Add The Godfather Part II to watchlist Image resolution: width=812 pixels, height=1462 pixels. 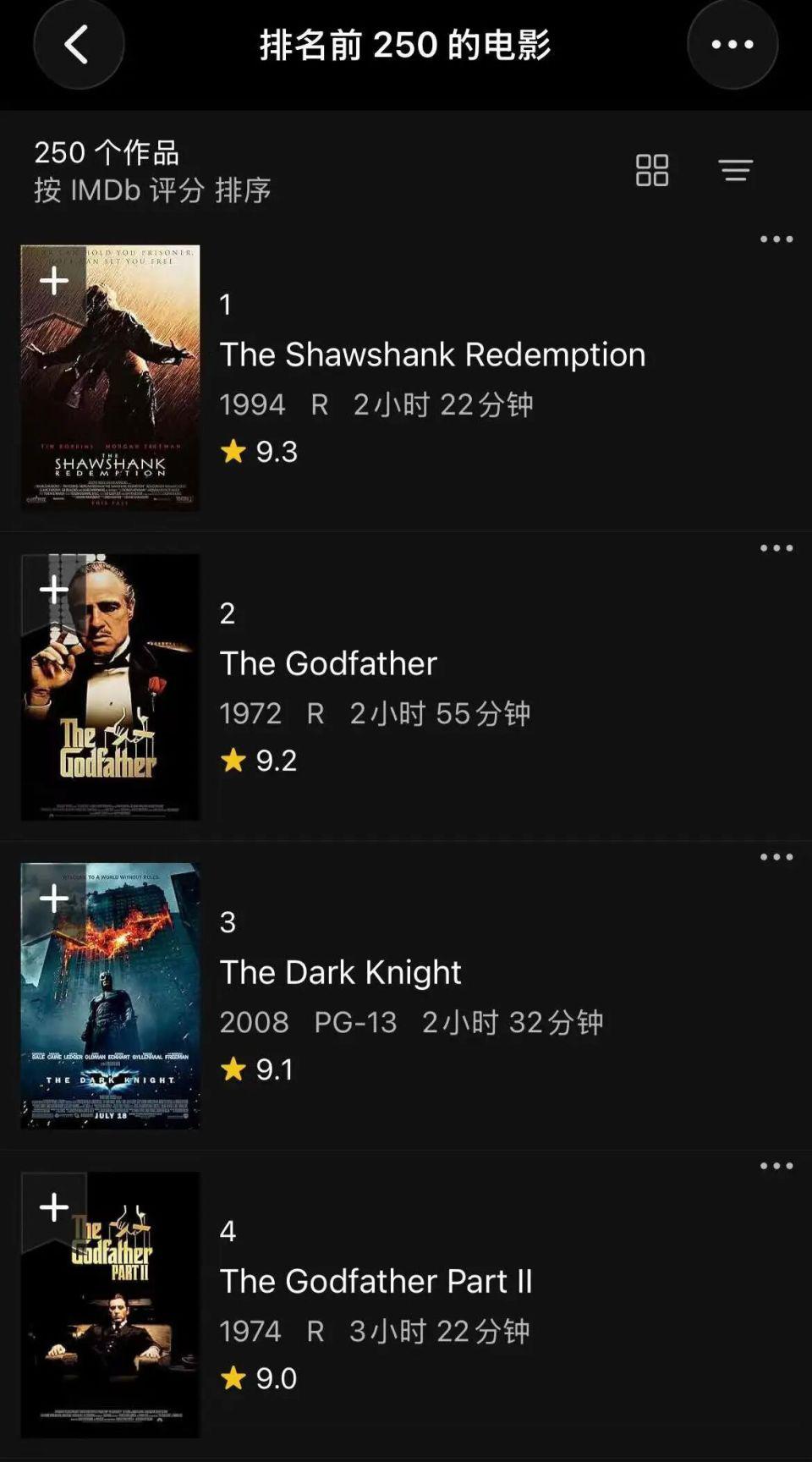(54, 1206)
